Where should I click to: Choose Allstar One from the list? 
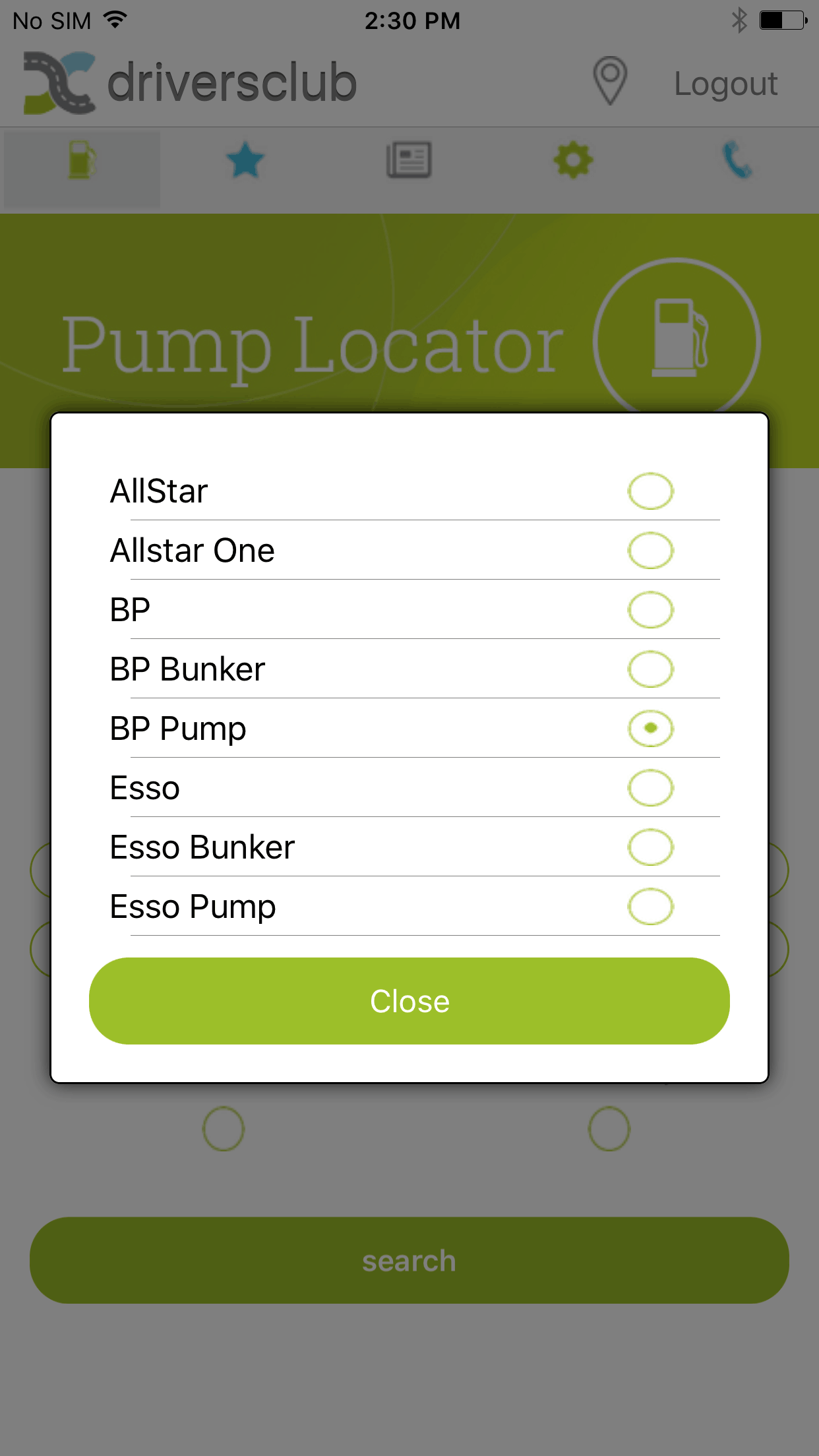(x=650, y=551)
